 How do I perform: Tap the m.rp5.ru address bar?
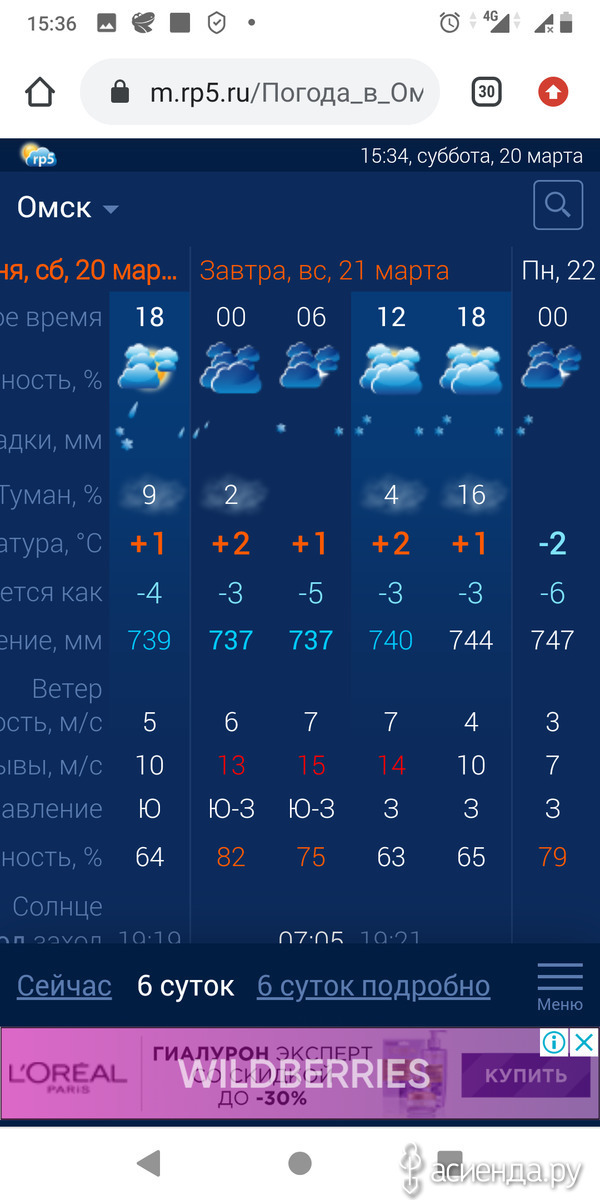[x=260, y=93]
